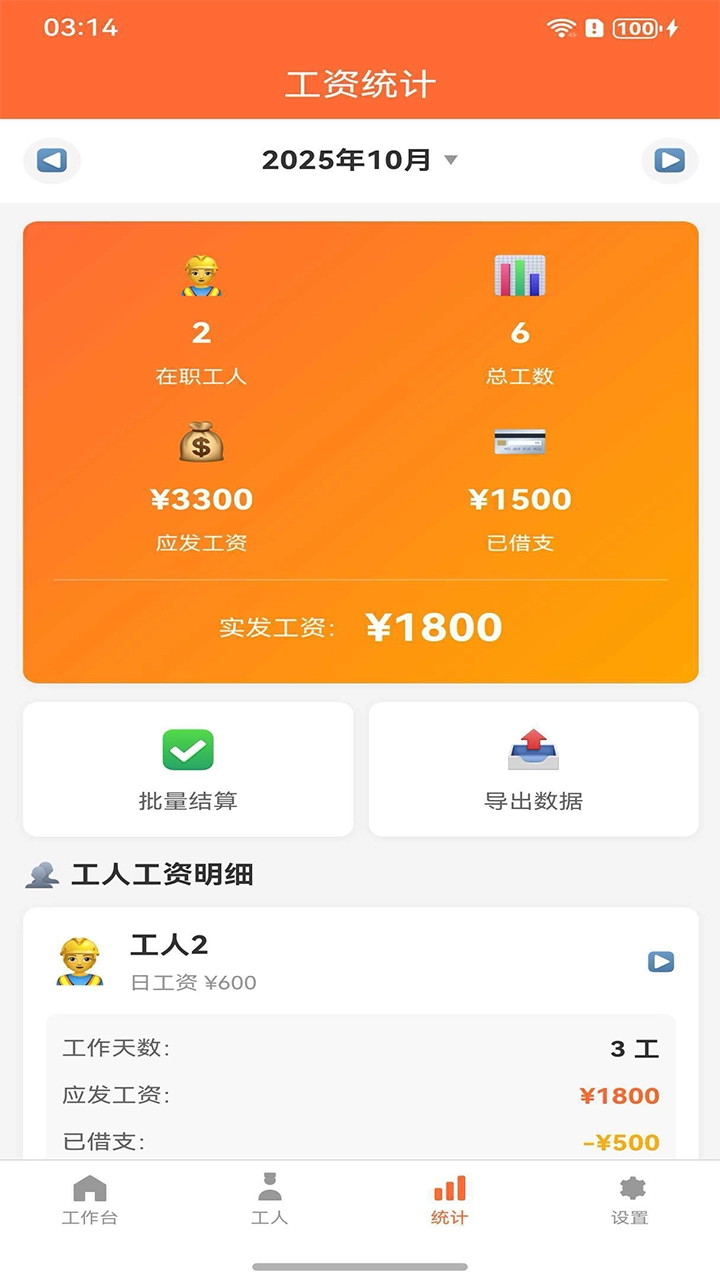Tap the previous month arrow icon
This screenshot has height=1280, width=720.
pos(51,160)
